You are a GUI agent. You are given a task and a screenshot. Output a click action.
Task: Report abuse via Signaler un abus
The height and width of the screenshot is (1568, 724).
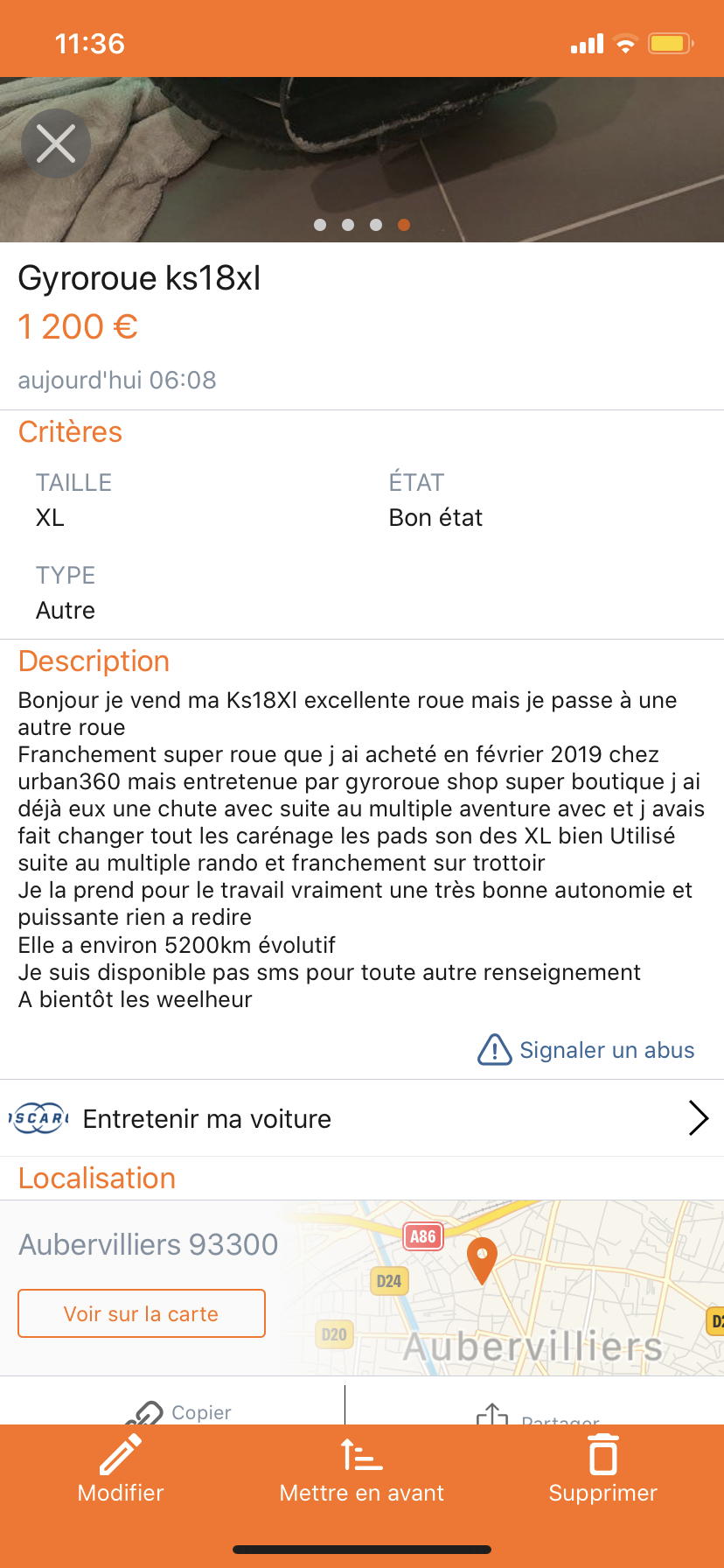[x=586, y=1049]
